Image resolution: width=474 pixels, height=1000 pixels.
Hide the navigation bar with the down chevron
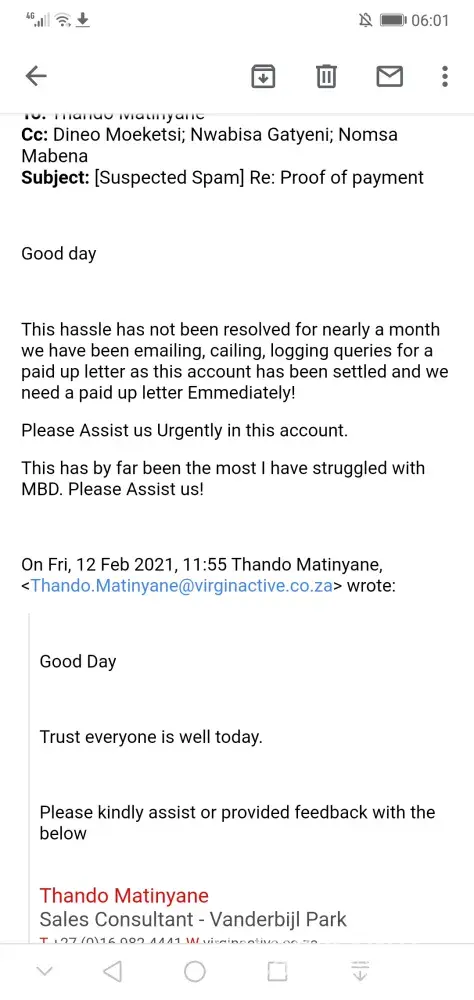[x=44, y=971]
